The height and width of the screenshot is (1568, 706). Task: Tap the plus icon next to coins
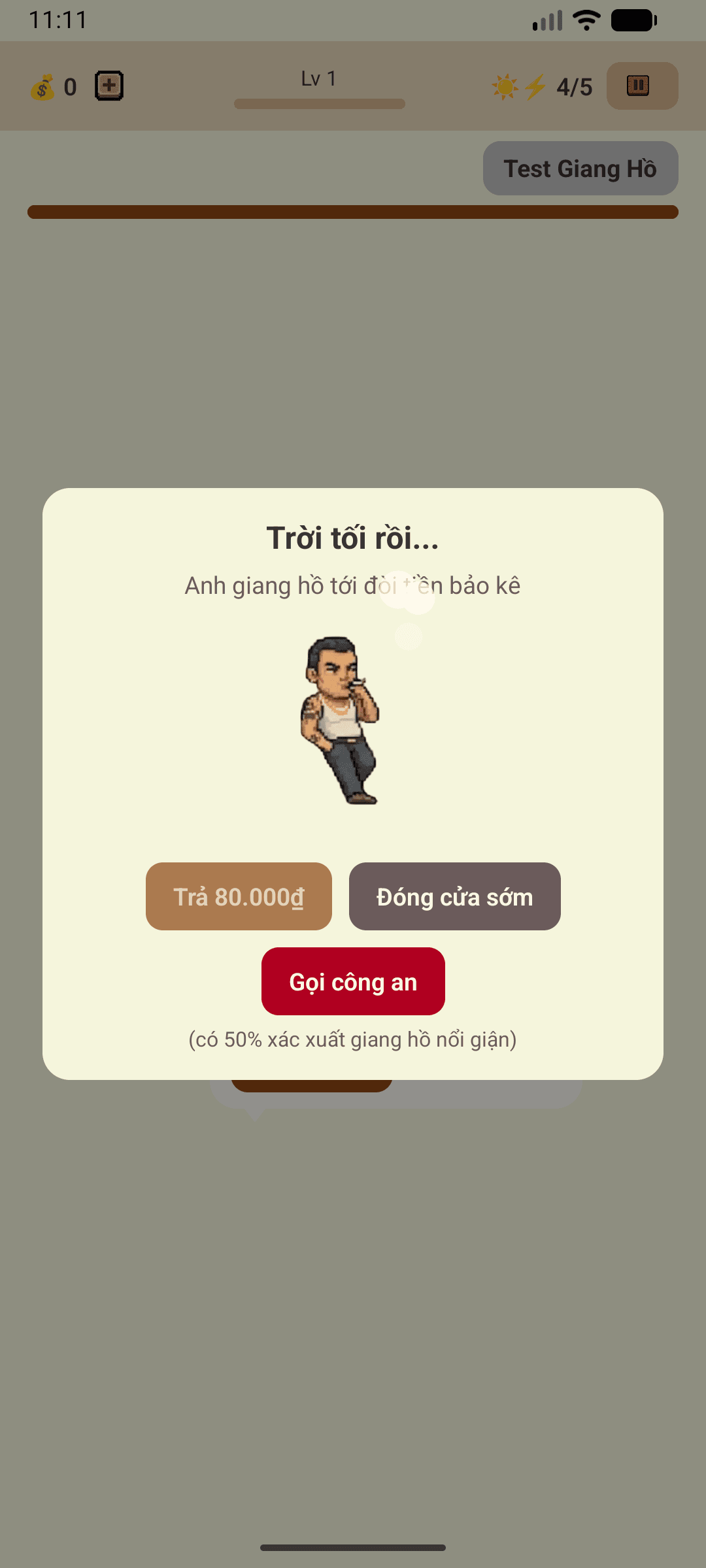(x=109, y=86)
